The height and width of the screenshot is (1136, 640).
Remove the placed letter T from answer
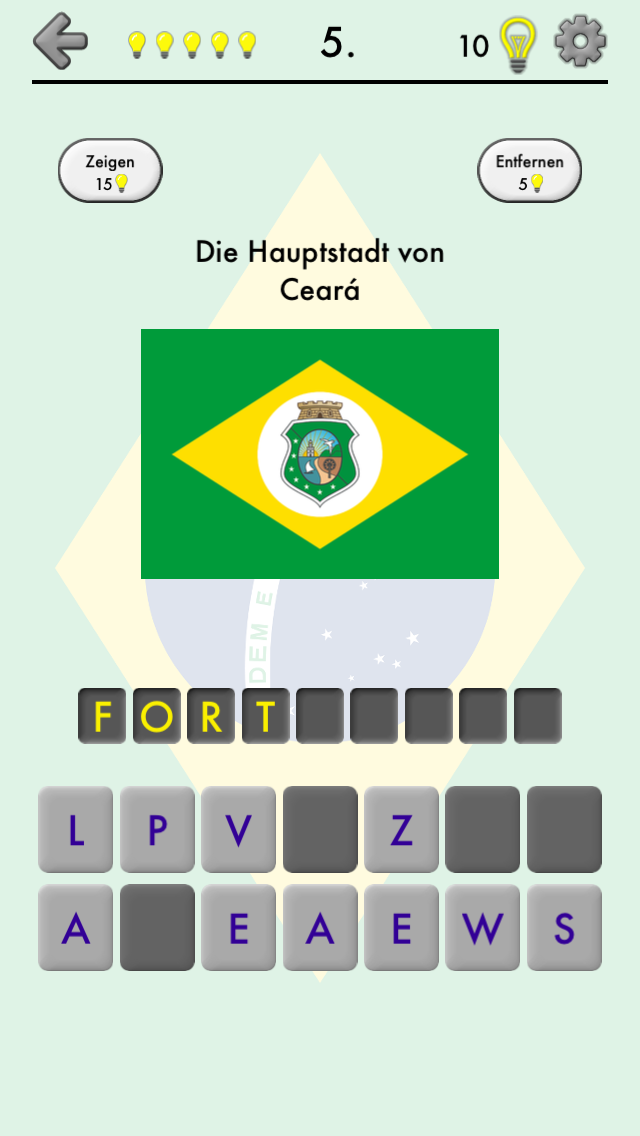pyautogui.click(x=265, y=716)
